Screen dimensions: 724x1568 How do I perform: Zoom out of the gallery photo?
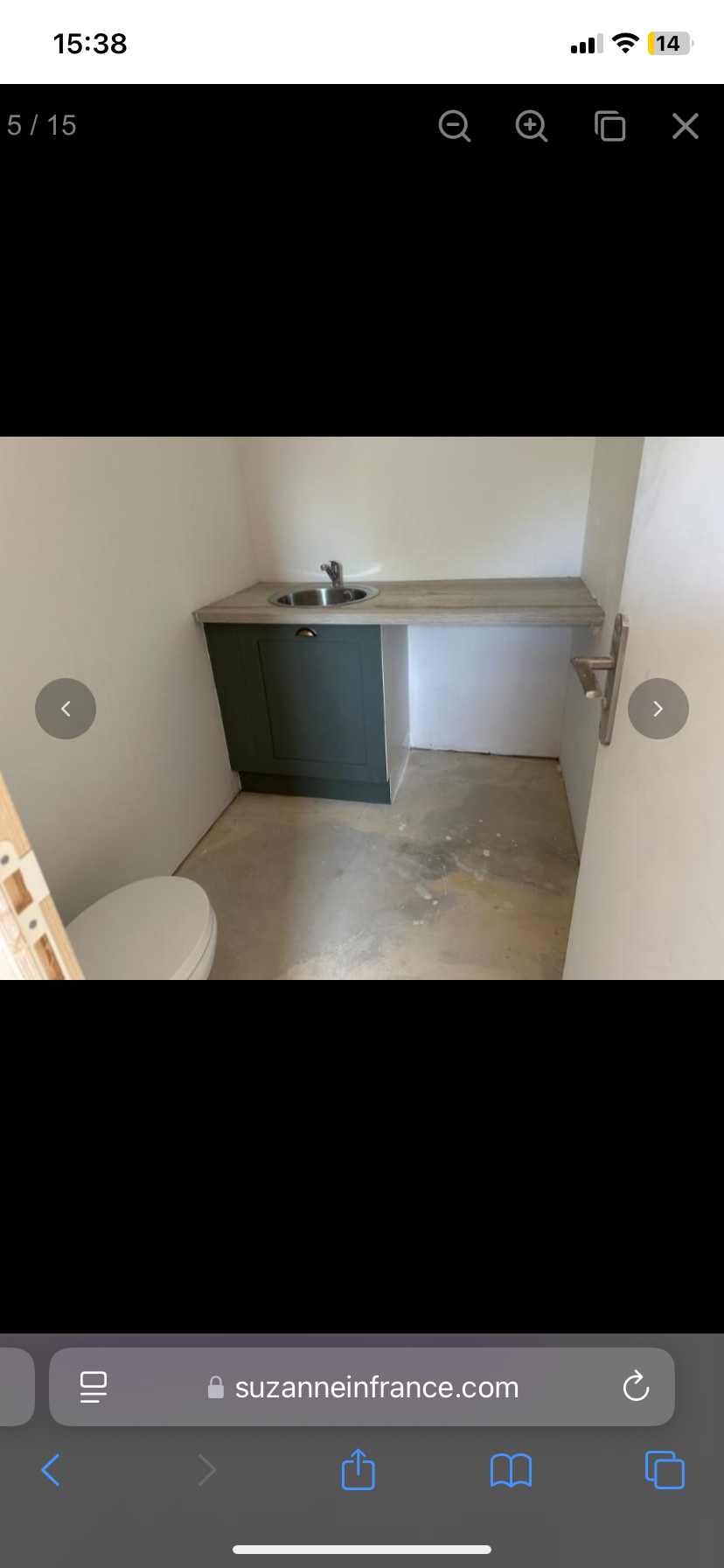[454, 126]
